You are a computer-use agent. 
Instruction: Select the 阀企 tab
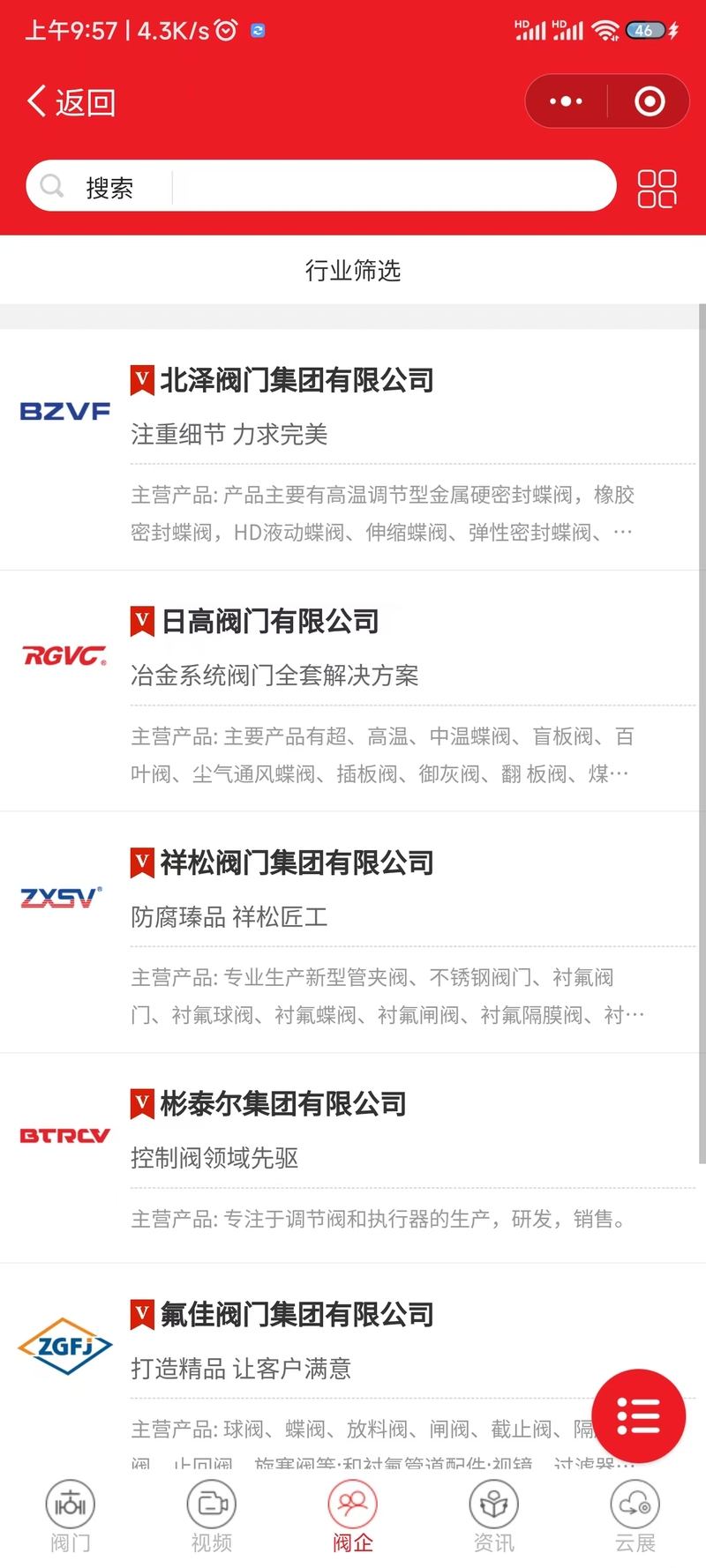pyautogui.click(x=353, y=1517)
